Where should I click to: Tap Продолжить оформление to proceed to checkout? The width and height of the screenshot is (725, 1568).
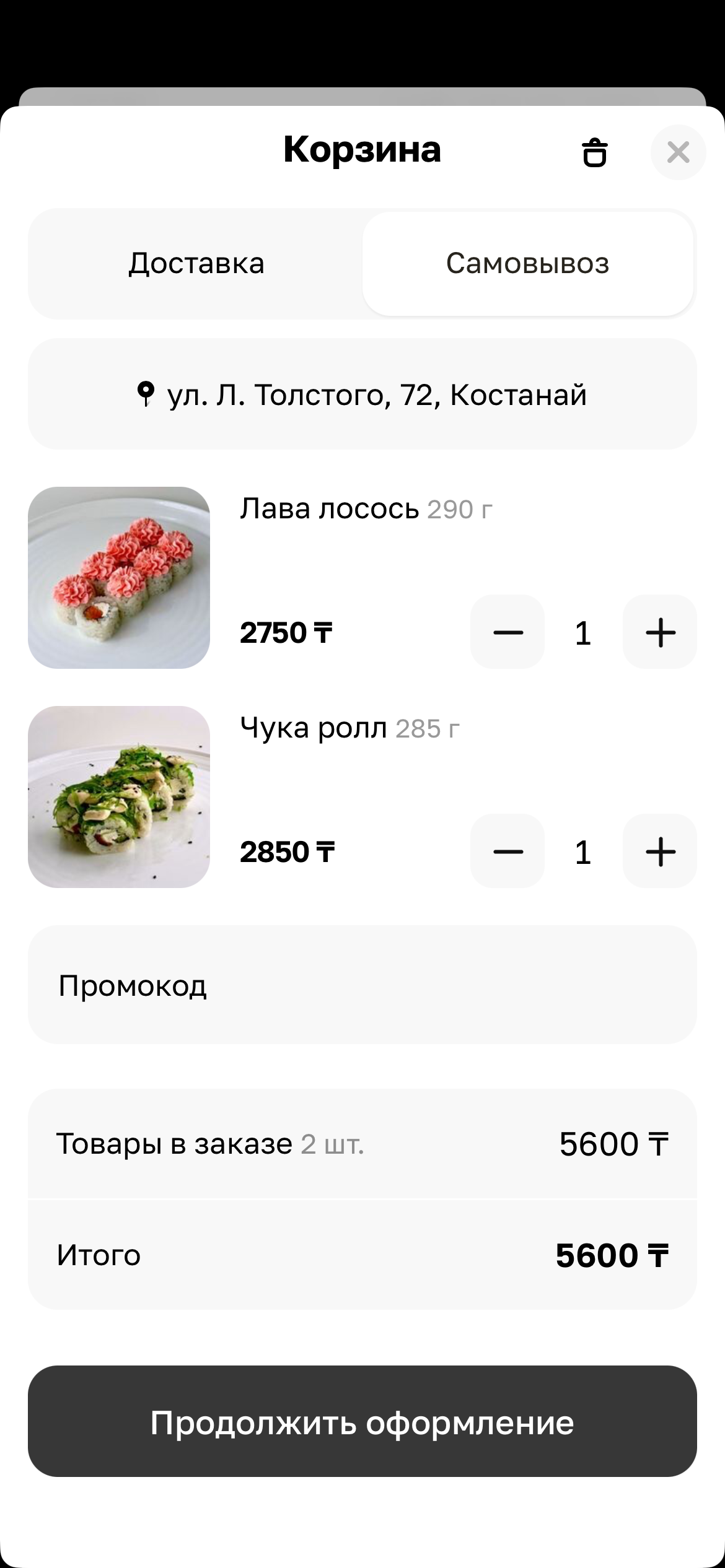click(x=362, y=1422)
